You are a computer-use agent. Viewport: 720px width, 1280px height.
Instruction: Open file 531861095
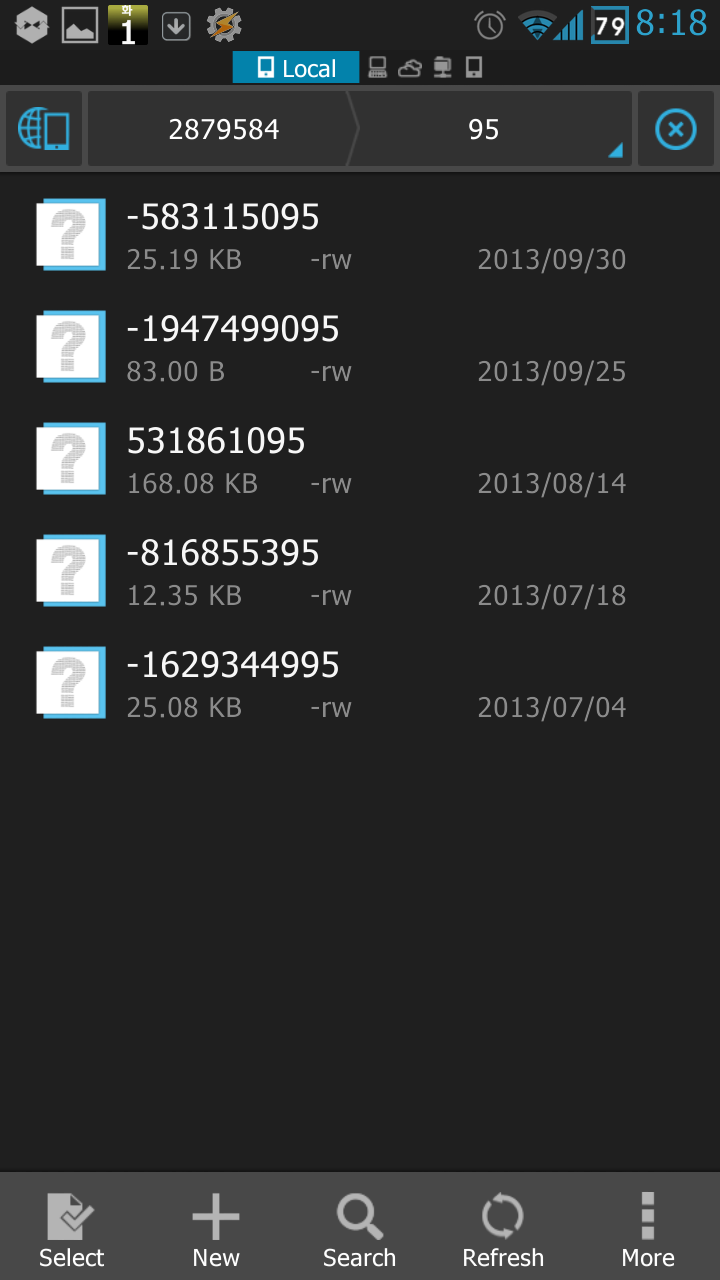[360, 459]
